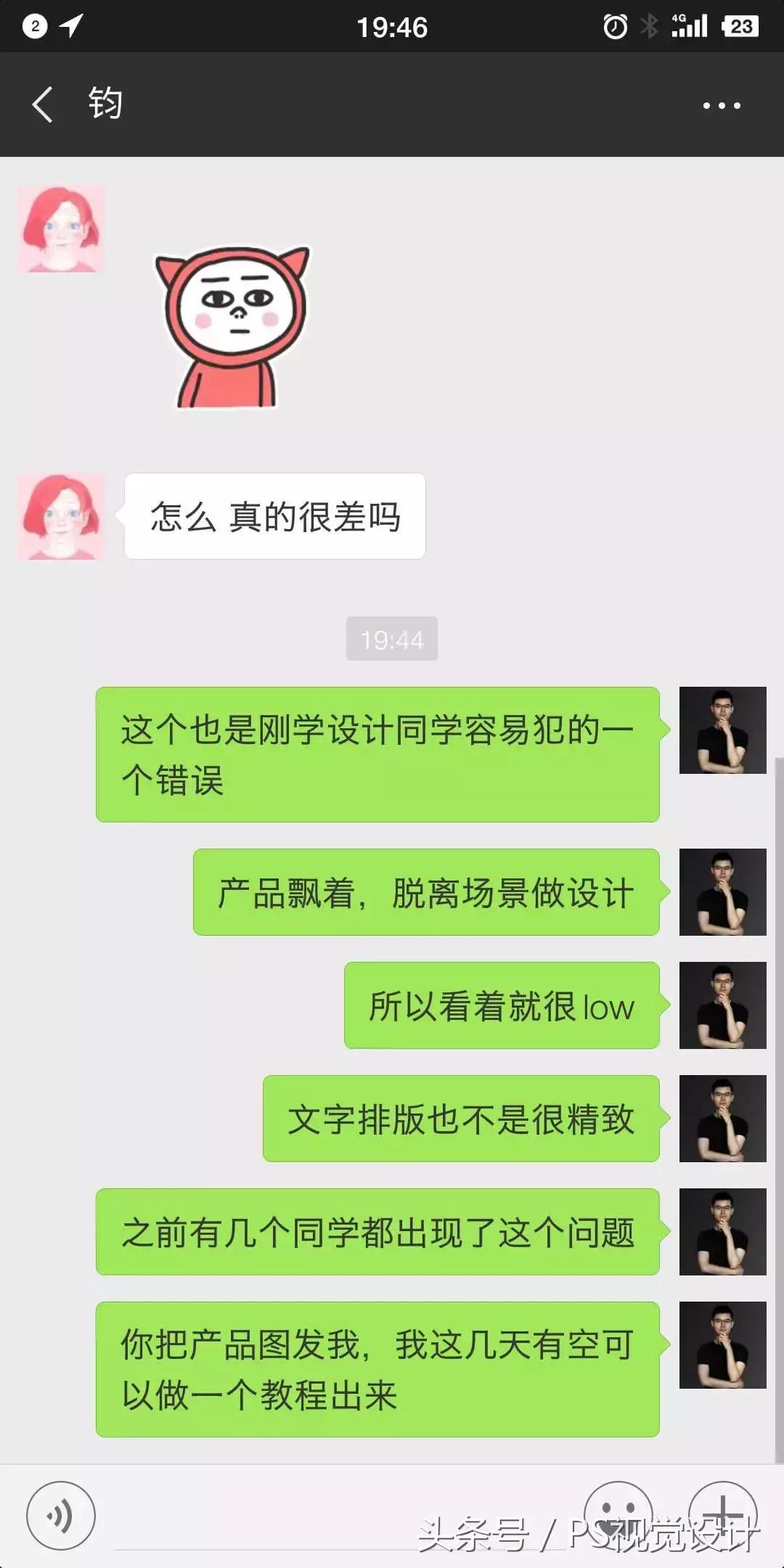Tap the 19:44 timestamp label

point(392,639)
